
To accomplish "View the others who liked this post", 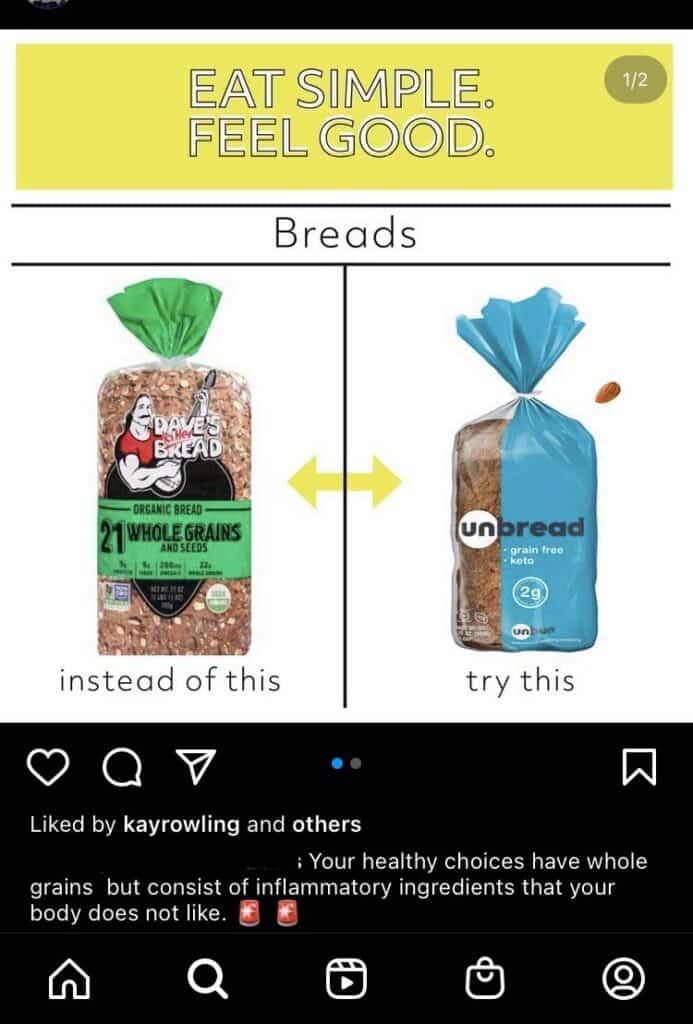I will pos(326,825).
